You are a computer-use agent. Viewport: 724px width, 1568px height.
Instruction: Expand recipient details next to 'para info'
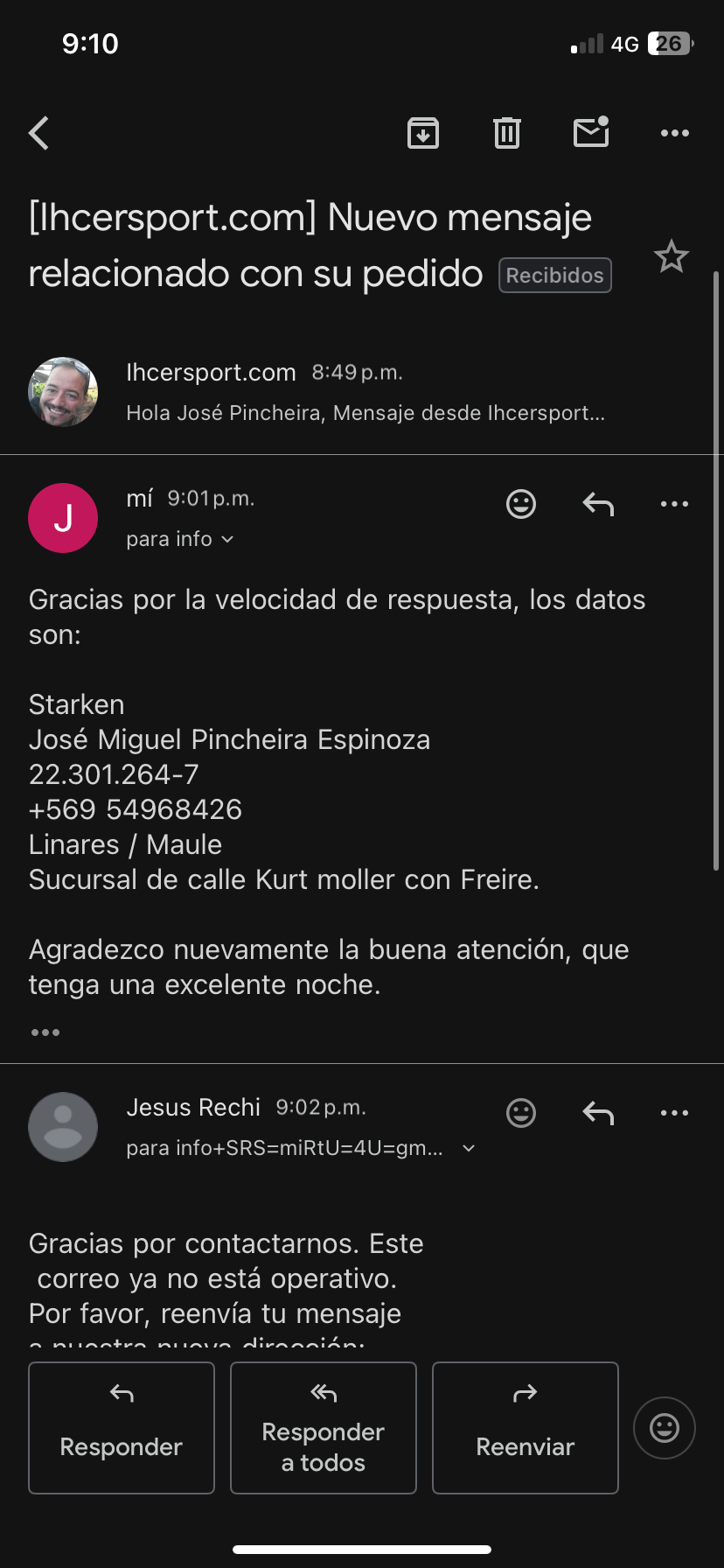pos(227,539)
